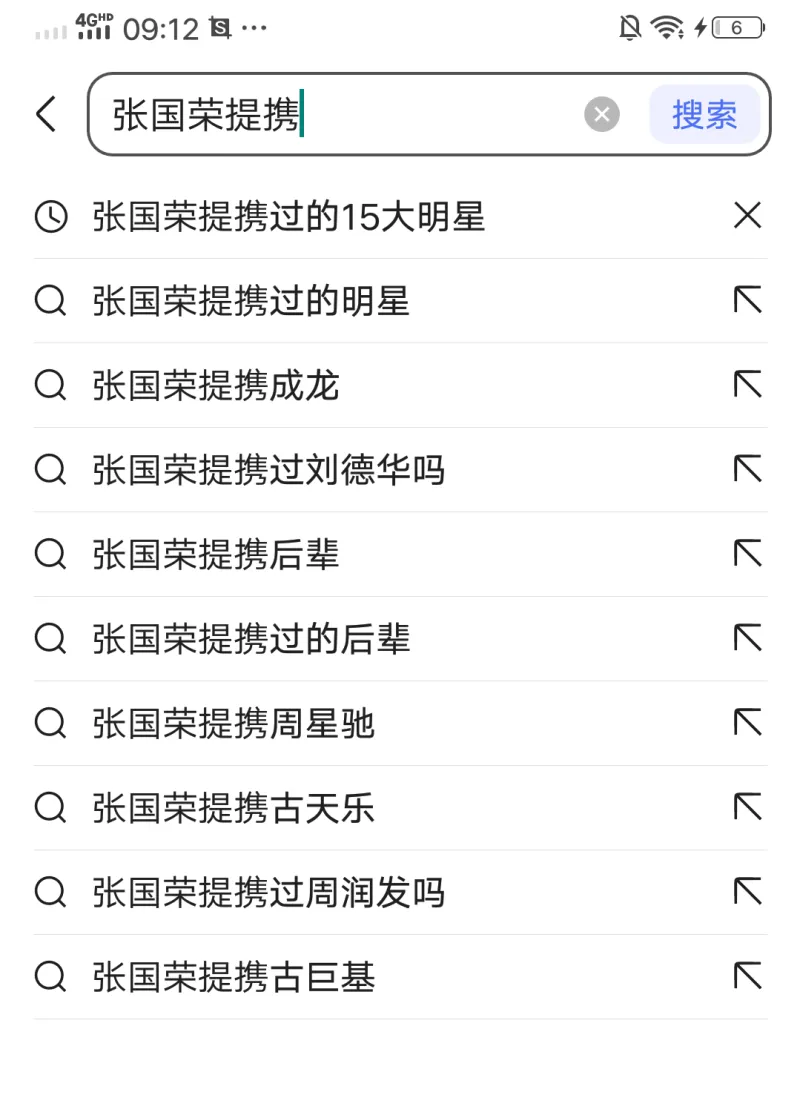Screen dimensions: 800x1112
Task: Delete history item 张国荣提携过的15大明星
Action: (747, 216)
